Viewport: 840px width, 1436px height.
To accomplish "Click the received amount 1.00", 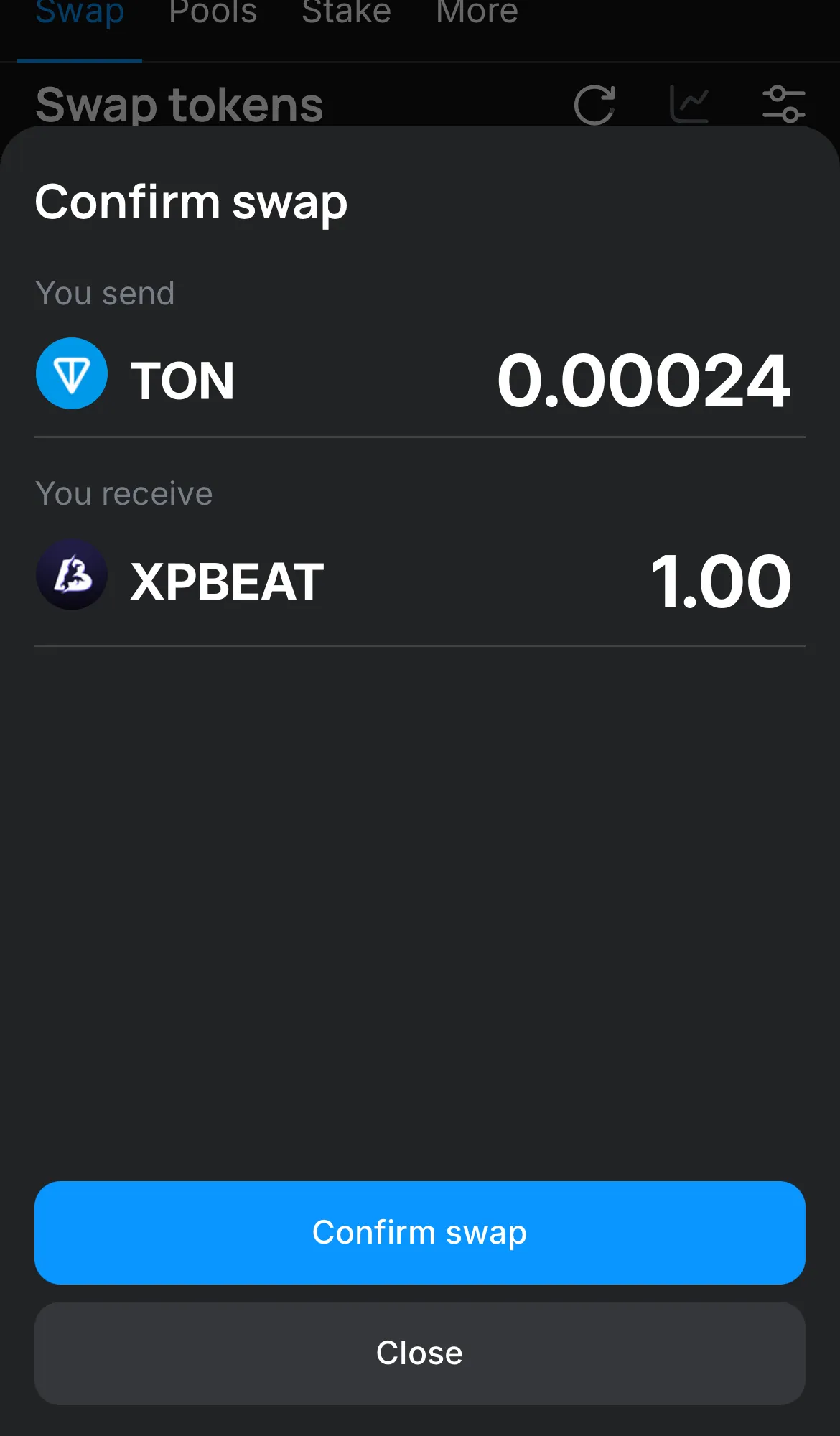I will point(721,582).
